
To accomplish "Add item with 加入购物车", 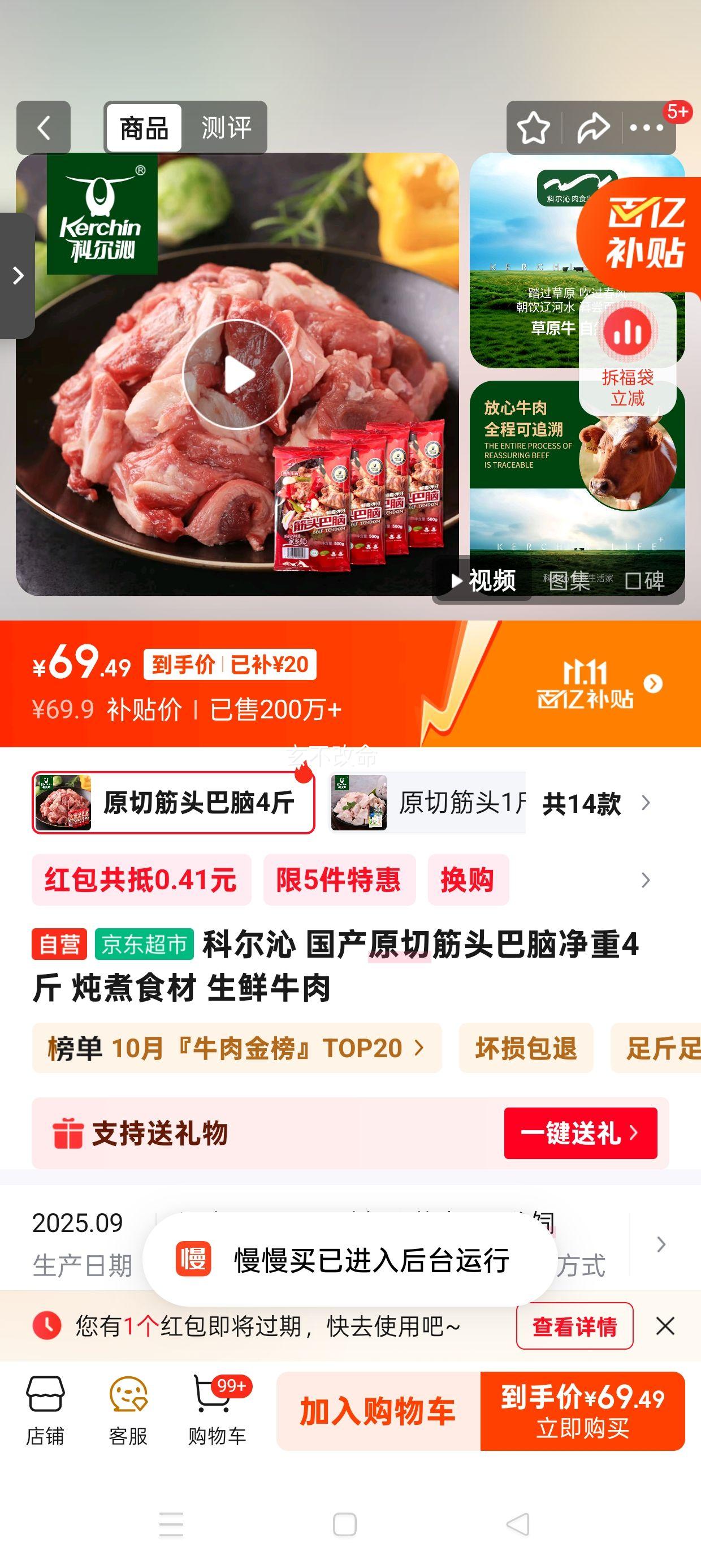I will 378,1411.
